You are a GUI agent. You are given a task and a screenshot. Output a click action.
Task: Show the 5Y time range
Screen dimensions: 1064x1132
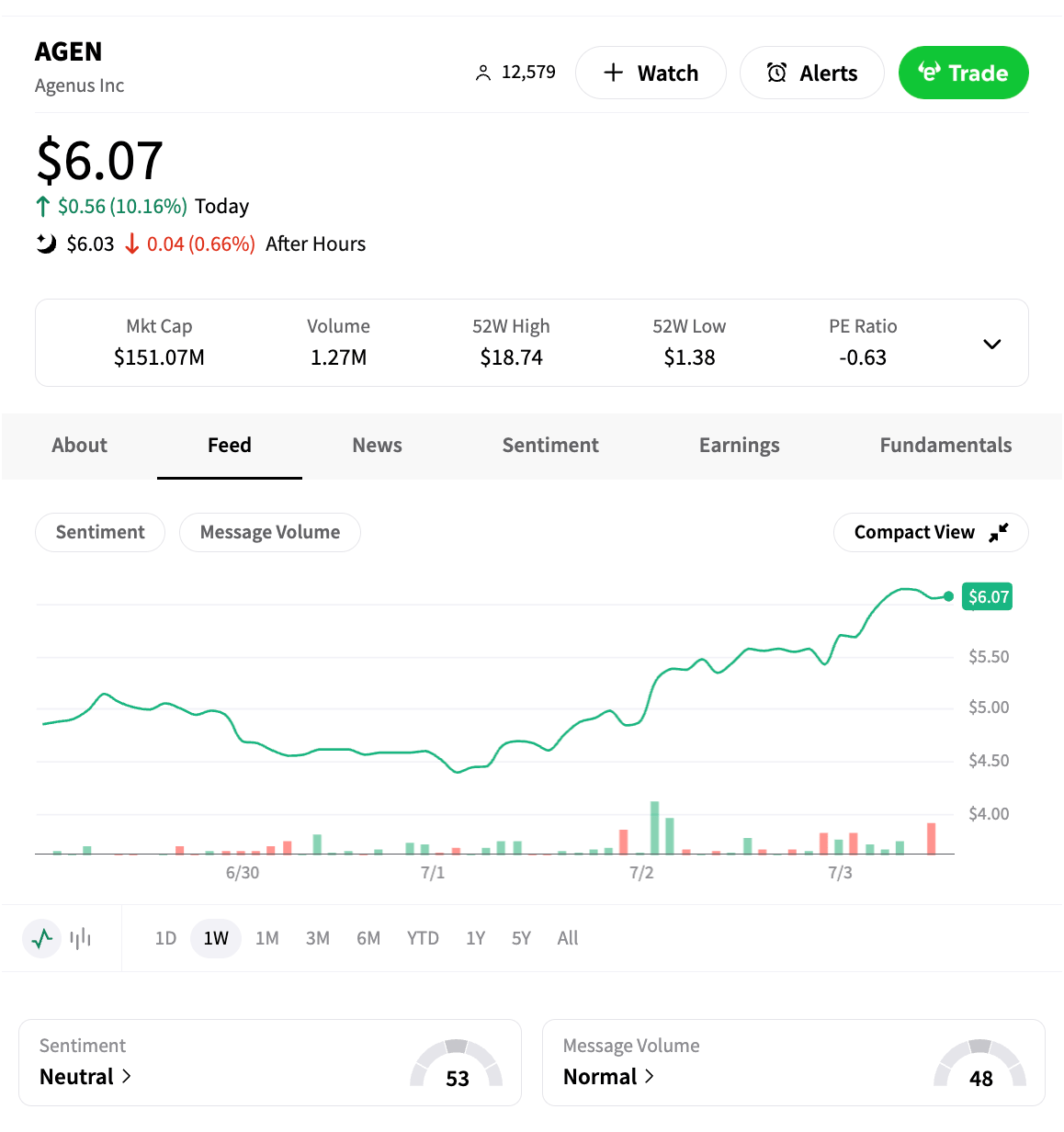[521, 938]
